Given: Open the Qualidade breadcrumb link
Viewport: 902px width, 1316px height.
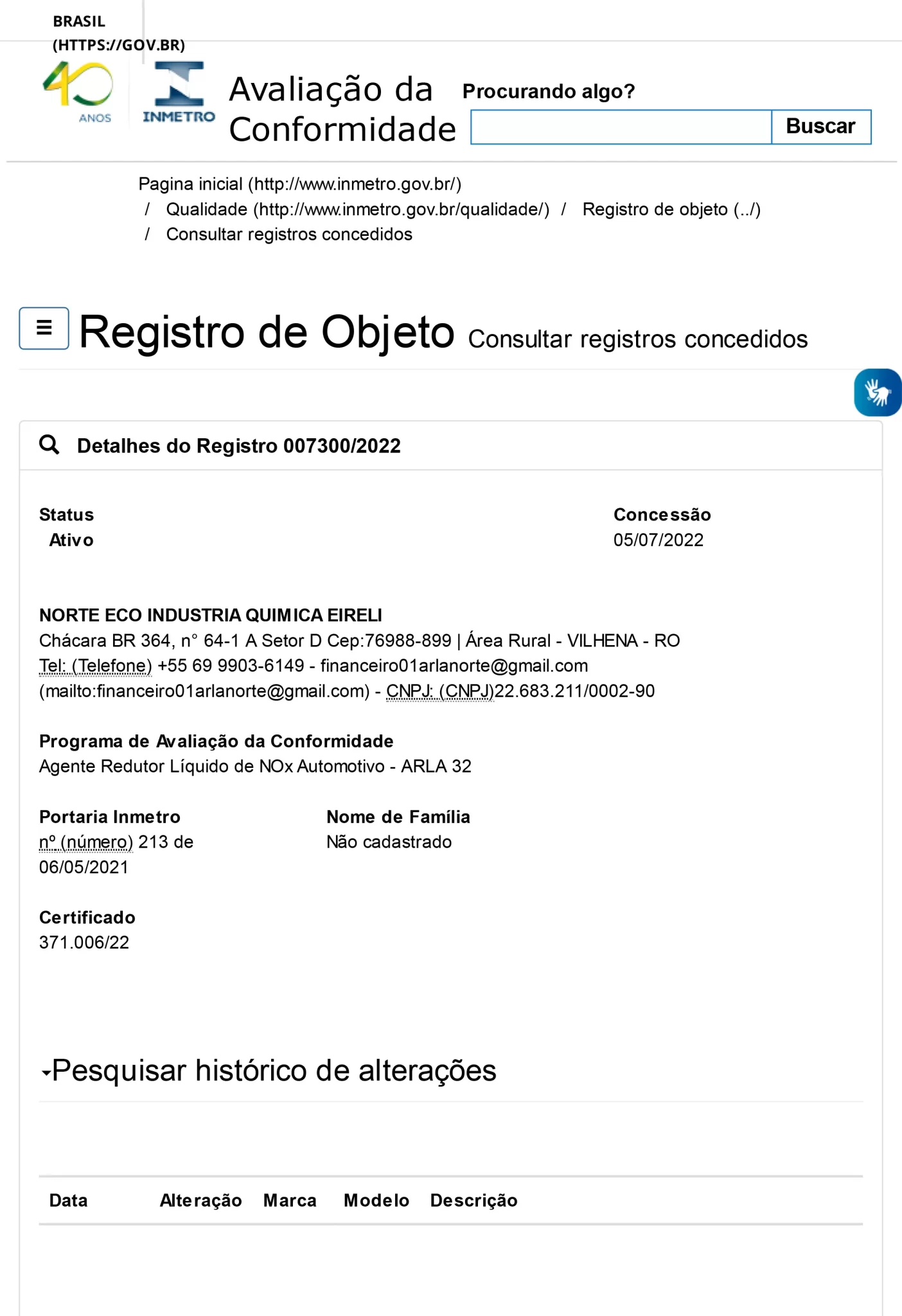Looking at the screenshot, I should click(357, 209).
